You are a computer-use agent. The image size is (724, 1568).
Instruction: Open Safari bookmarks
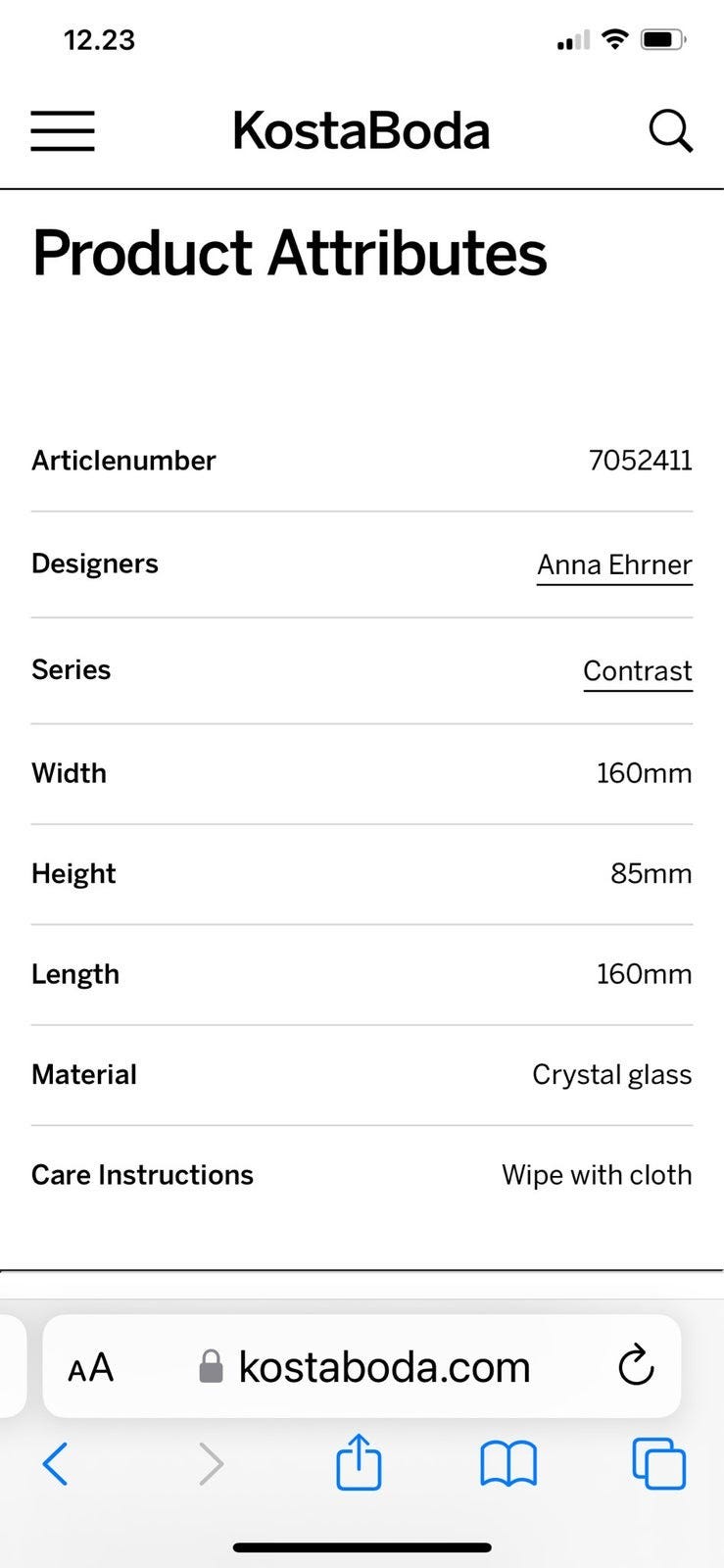tap(508, 1464)
